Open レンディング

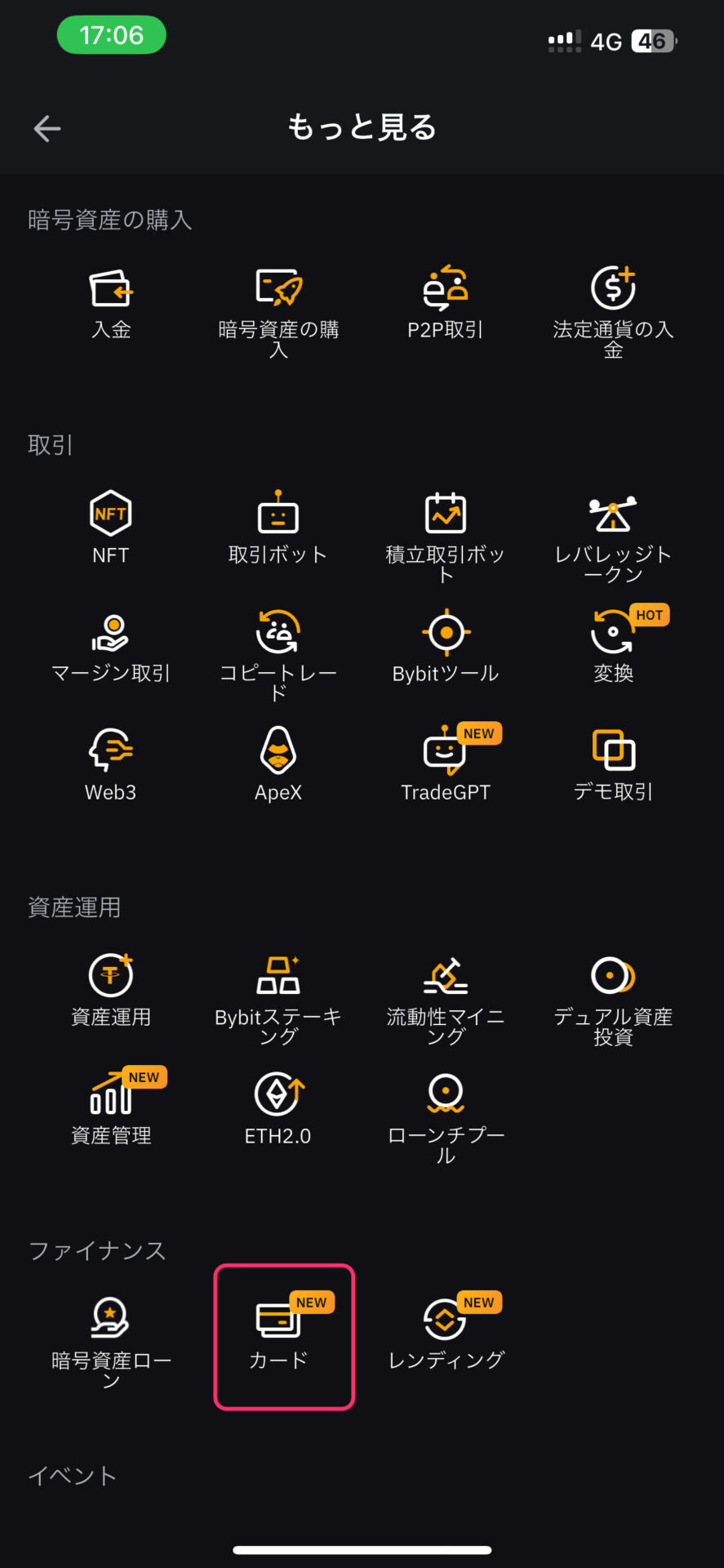point(446,1332)
